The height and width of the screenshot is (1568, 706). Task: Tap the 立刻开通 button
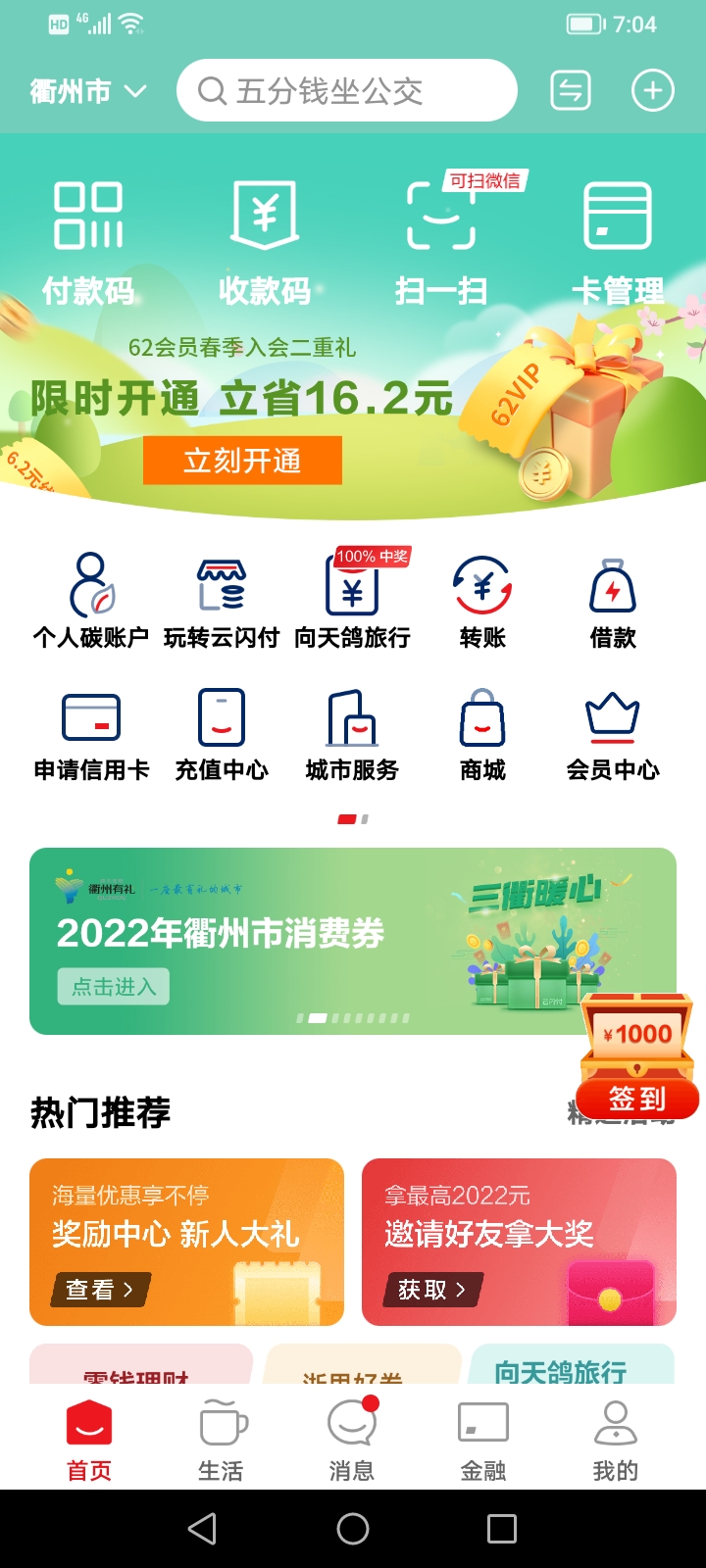(242, 461)
